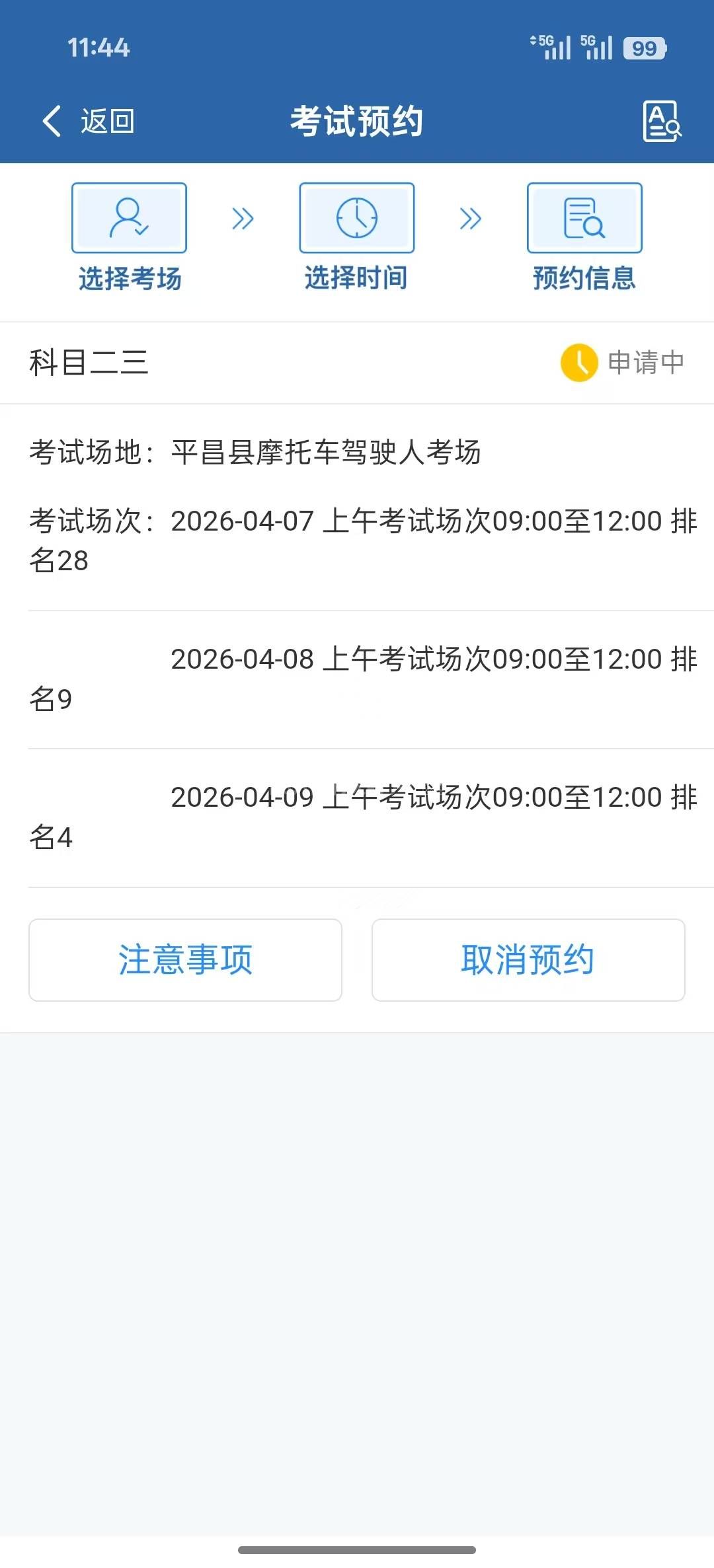
Task: Go back using the 返回 button
Action: (x=89, y=122)
